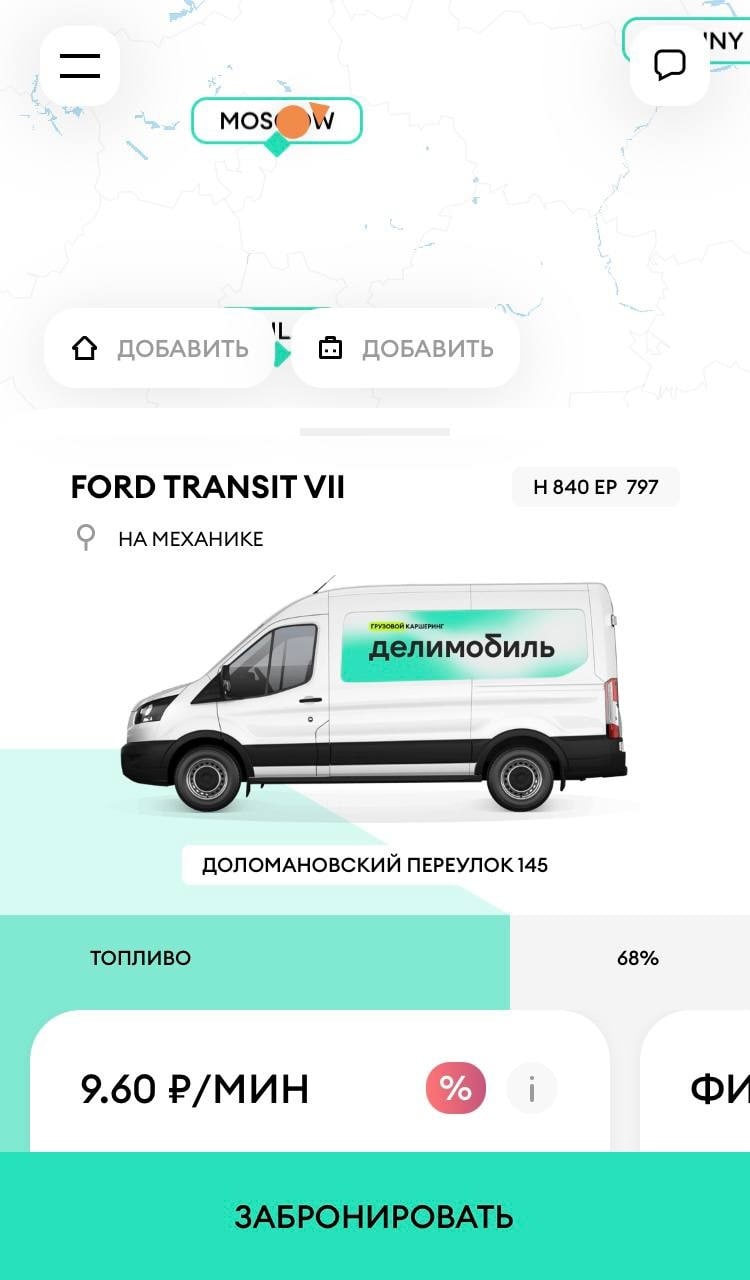Viewport: 750px width, 1280px height.
Task: Open the hamburger menu
Action: pyautogui.click(x=80, y=66)
